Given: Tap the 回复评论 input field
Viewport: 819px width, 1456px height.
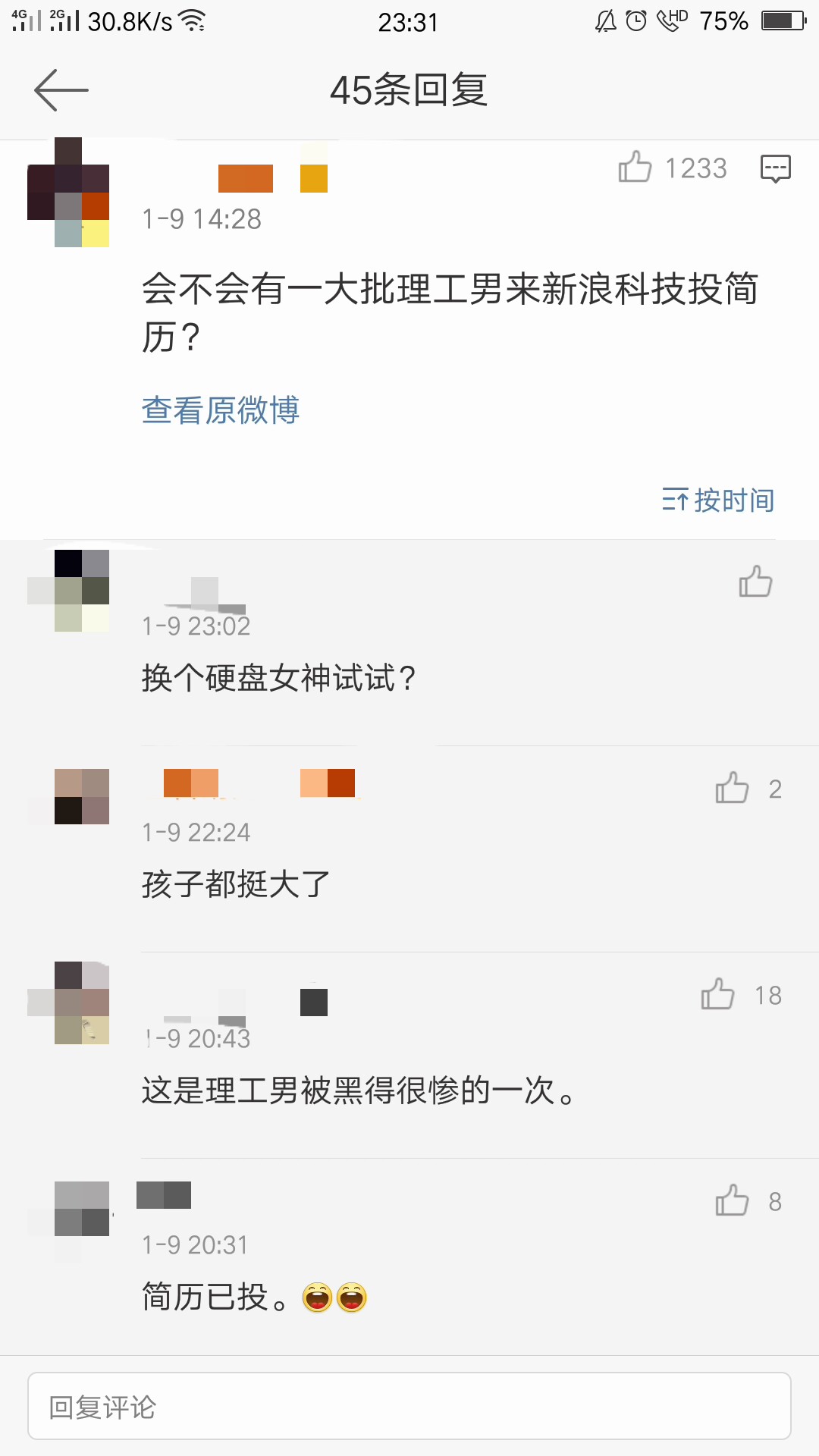Looking at the screenshot, I should [409, 1407].
